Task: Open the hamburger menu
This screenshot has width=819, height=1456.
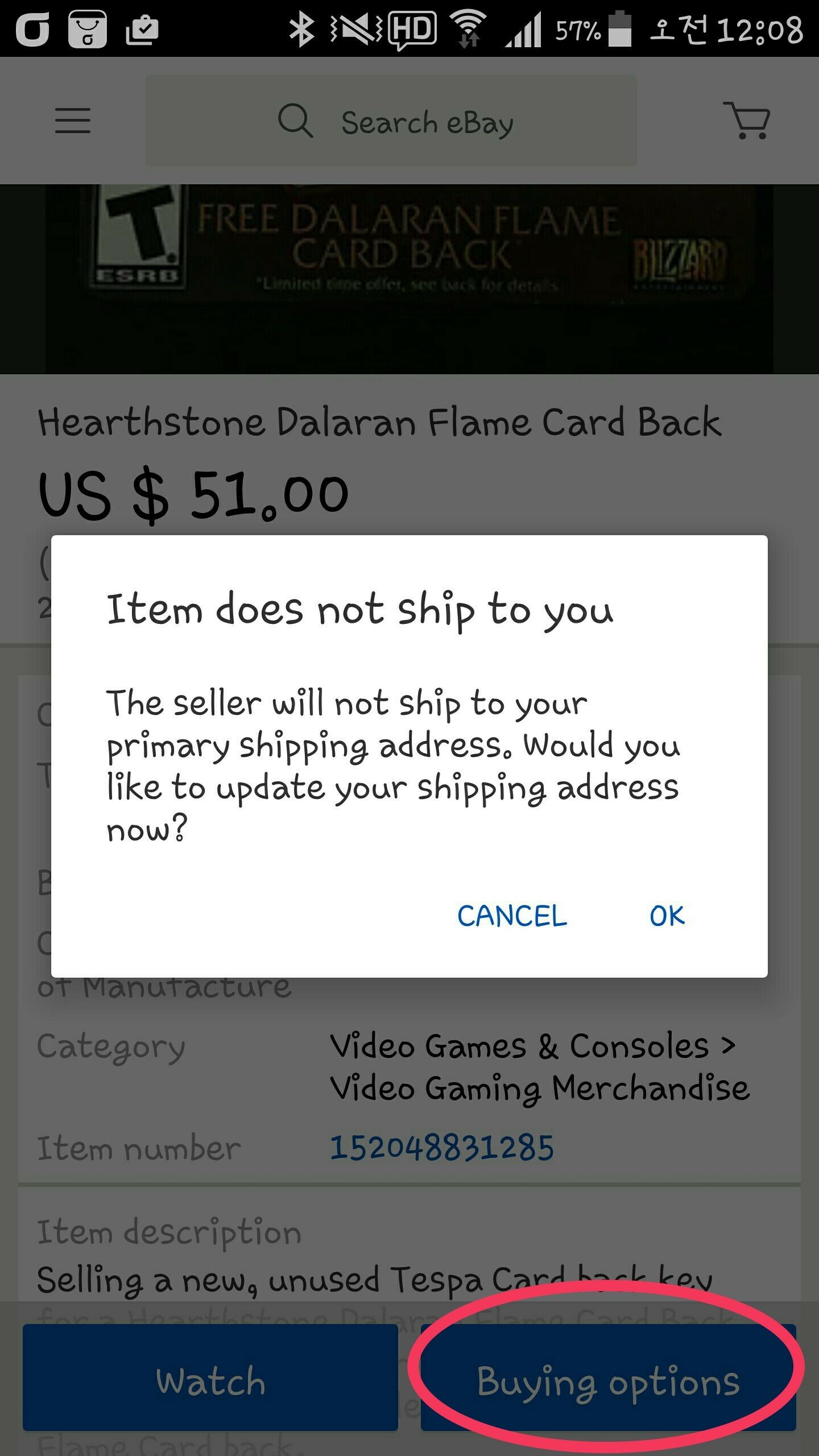Action: pos(72,121)
